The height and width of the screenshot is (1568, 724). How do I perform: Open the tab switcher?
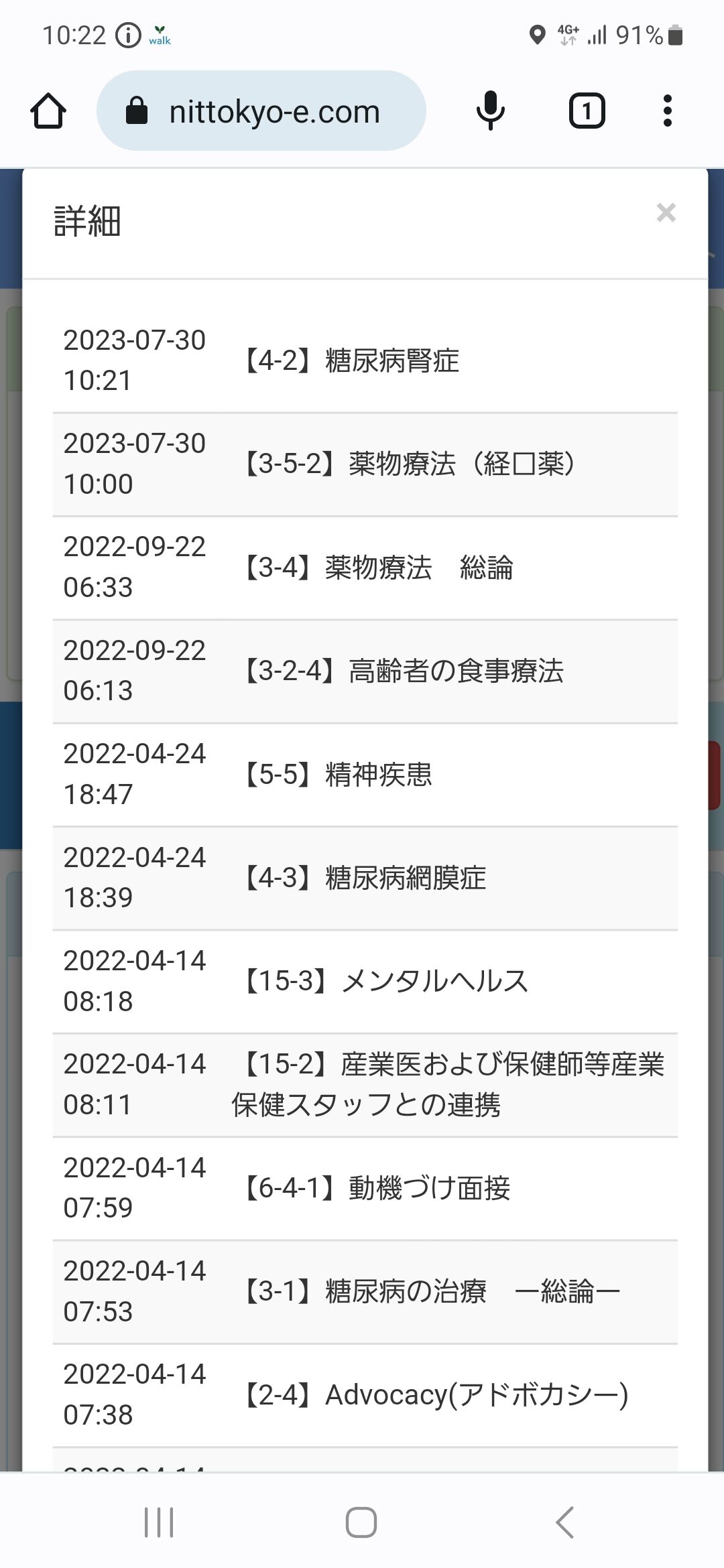click(587, 111)
